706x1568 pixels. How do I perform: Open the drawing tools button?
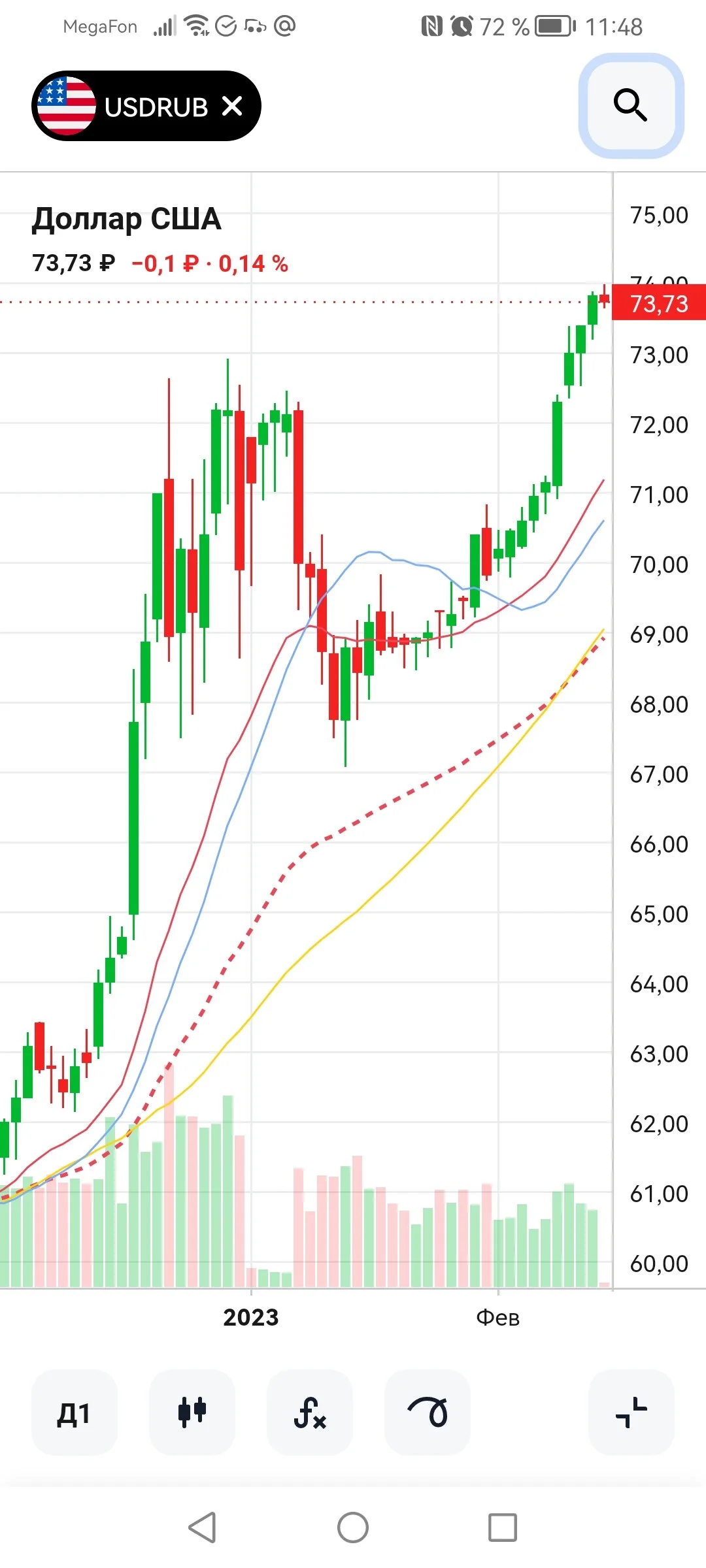coord(428,1413)
